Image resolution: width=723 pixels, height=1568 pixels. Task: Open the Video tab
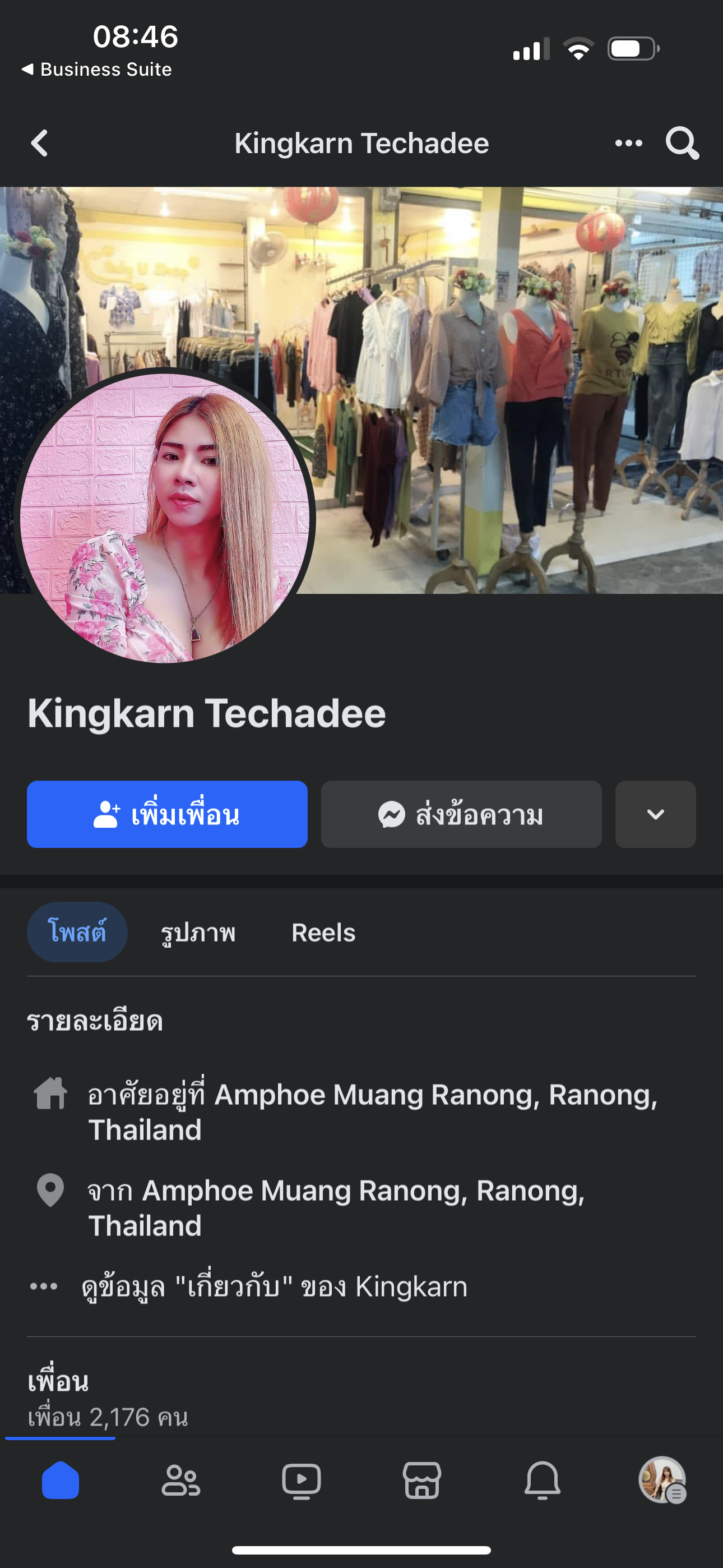tap(302, 1481)
